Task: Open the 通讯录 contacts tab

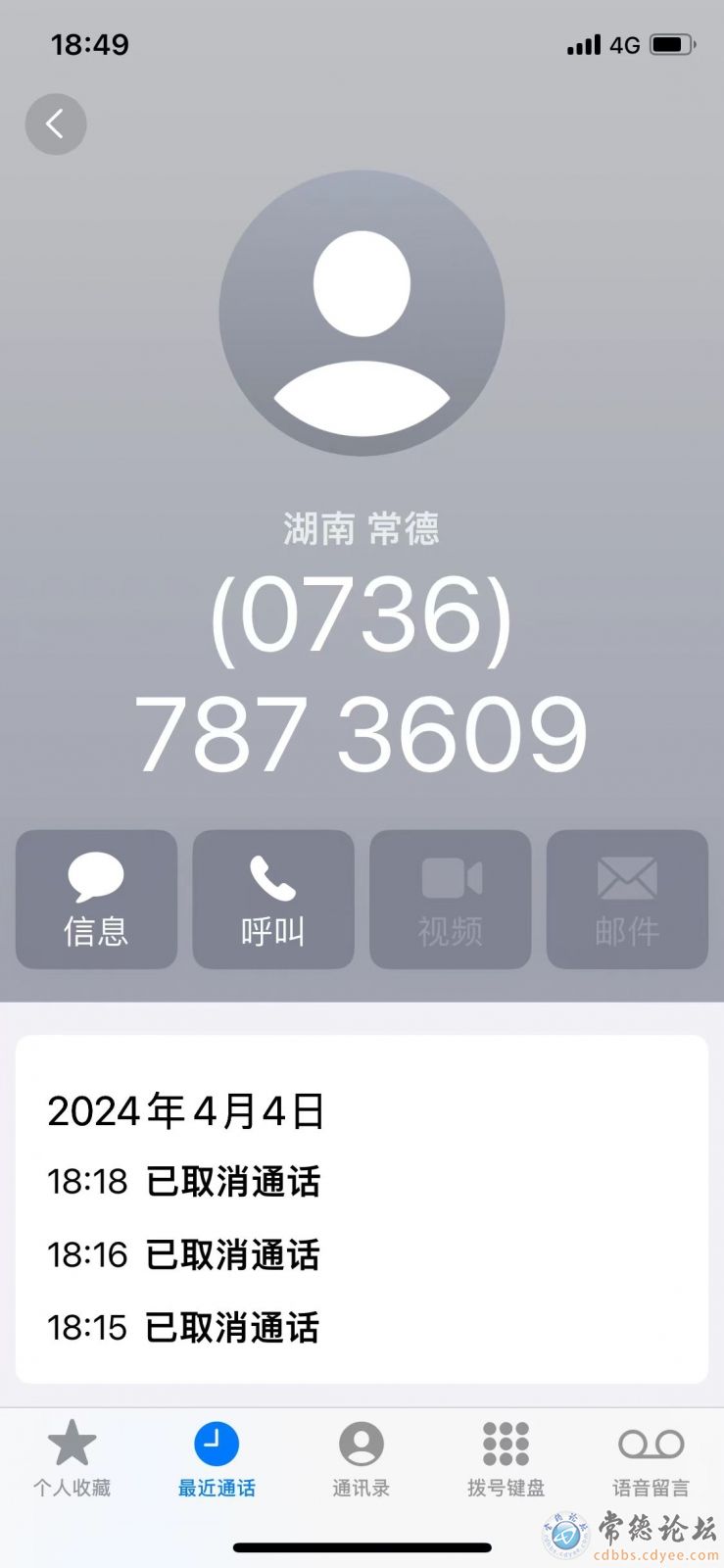Action: tap(362, 1457)
